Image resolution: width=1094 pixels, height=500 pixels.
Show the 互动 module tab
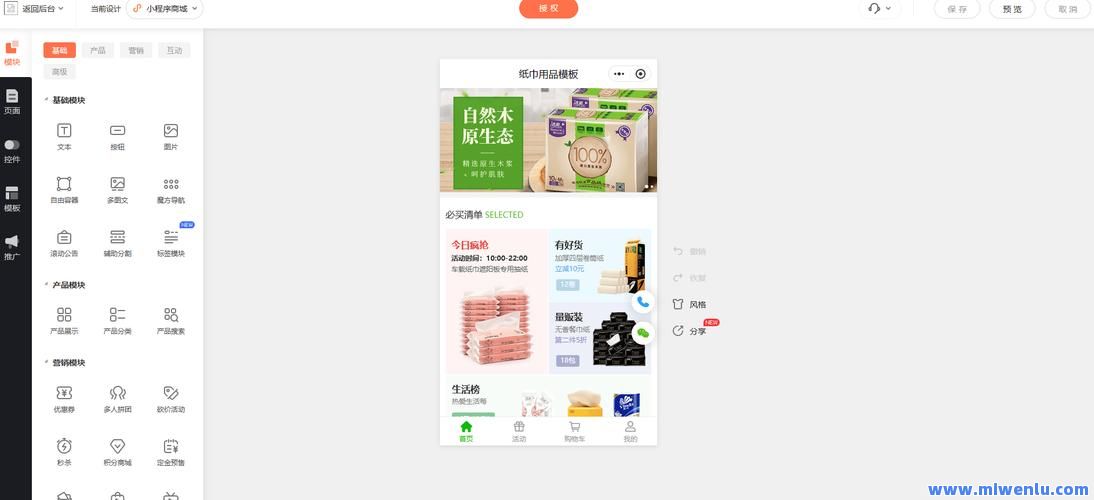coord(174,50)
